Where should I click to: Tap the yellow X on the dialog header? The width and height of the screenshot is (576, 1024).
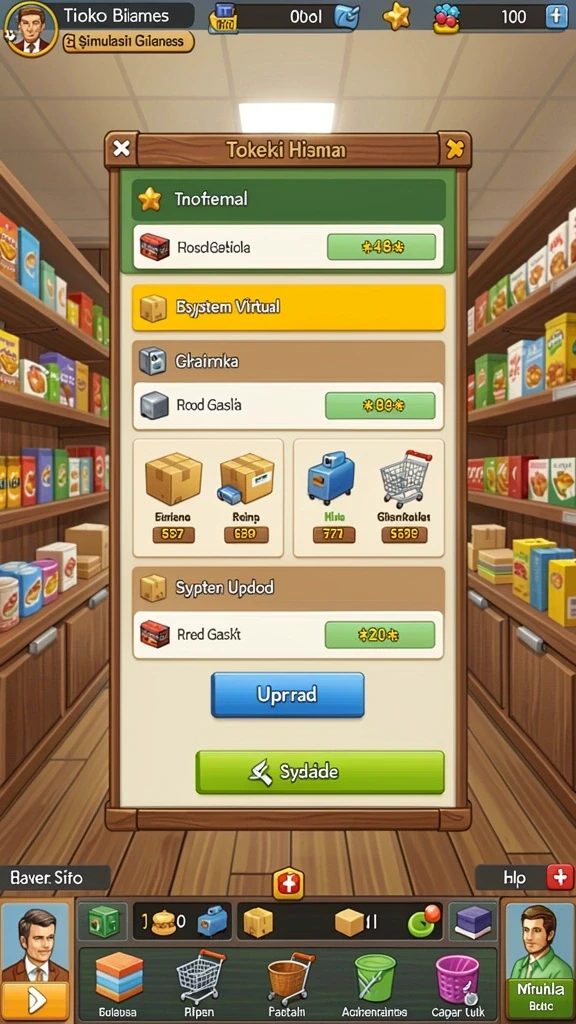(x=454, y=149)
